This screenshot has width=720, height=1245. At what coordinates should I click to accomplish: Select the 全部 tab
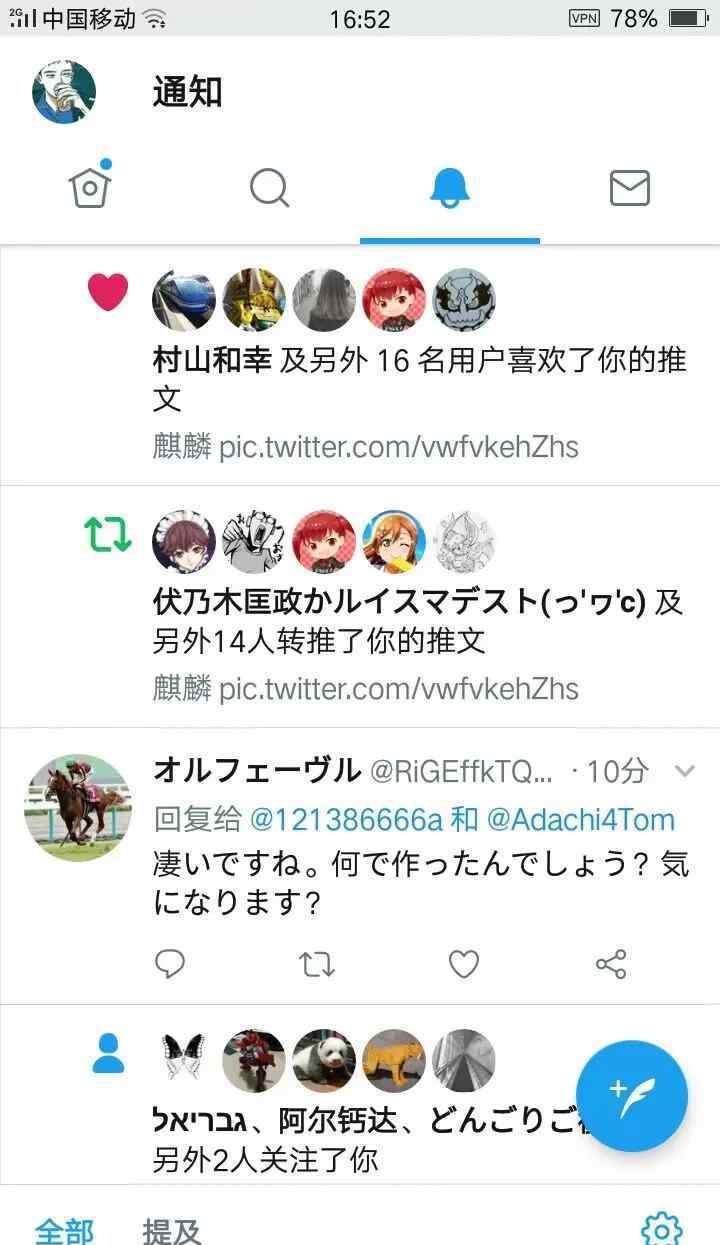pyautogui.click(x=64, y=1230)
